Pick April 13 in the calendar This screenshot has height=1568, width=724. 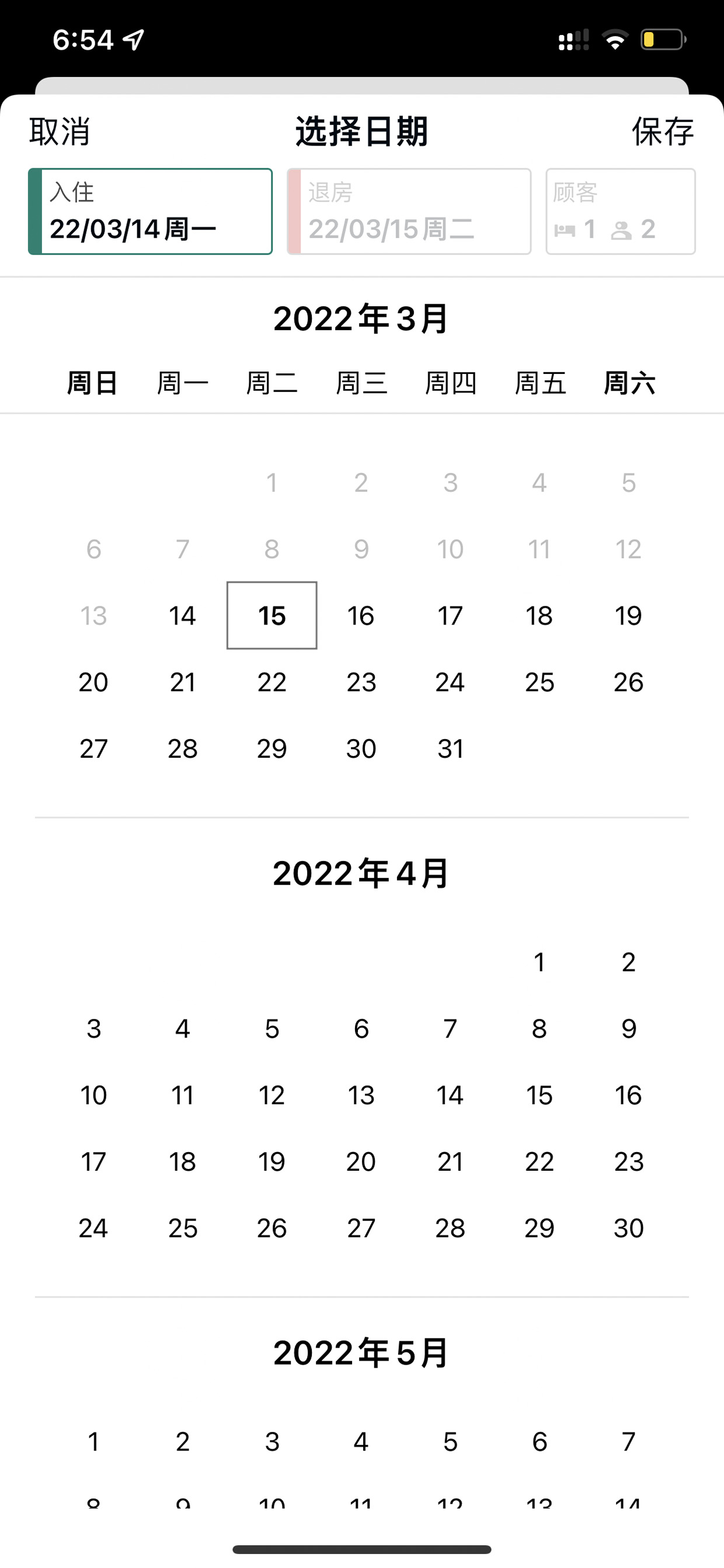click(361, 1094)
